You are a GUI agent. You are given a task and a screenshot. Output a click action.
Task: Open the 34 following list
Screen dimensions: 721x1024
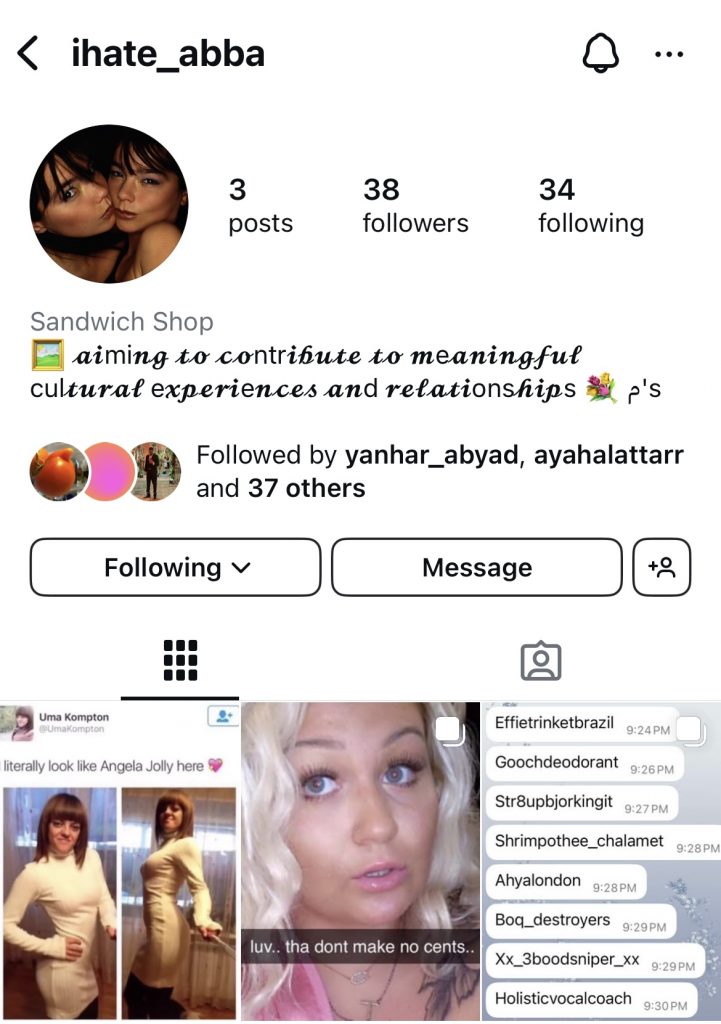click(x=590, y=205)
